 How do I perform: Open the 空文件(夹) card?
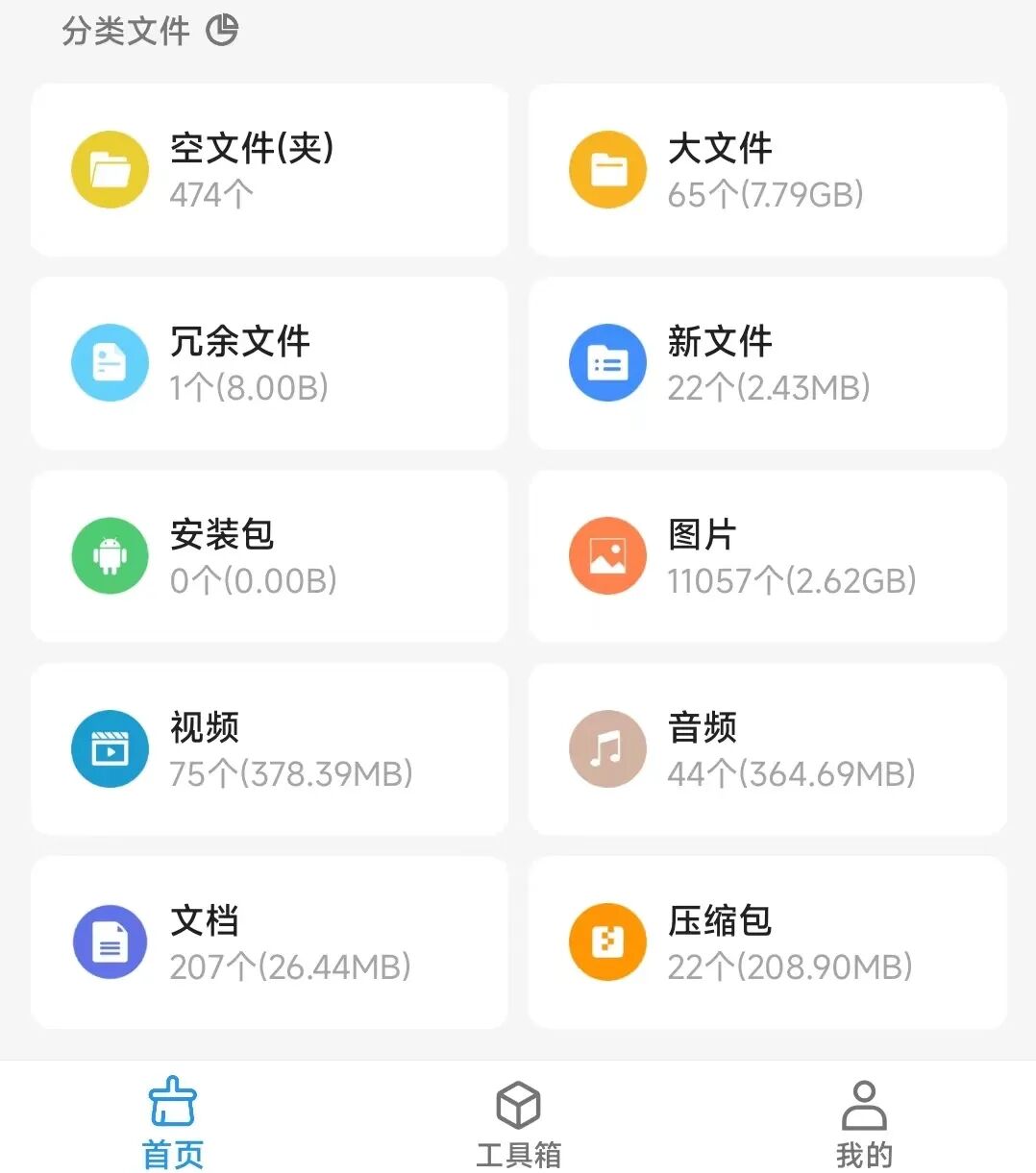click(269, 170)
